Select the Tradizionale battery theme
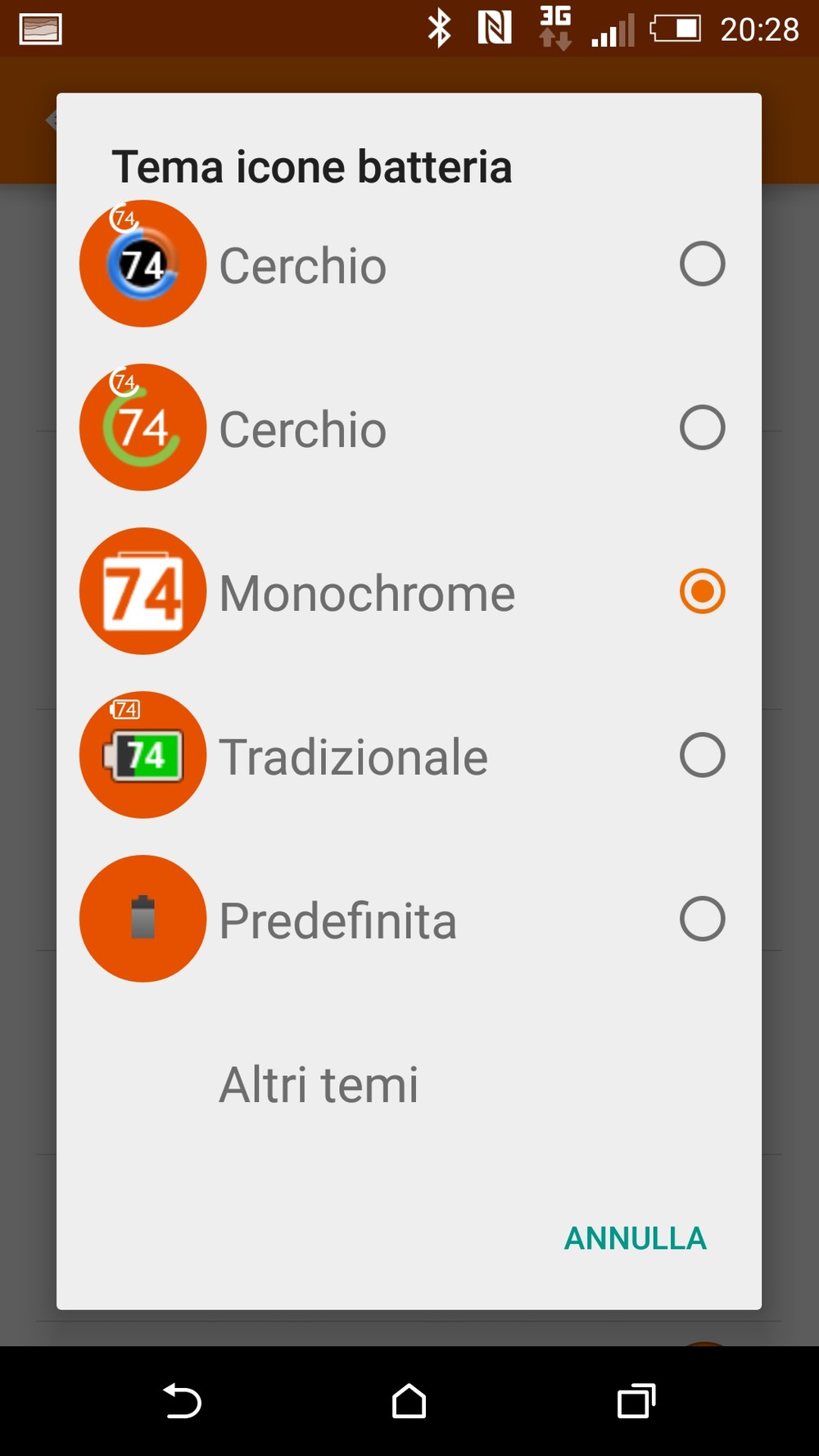The image size is (819, 1456). [x=409, y=756]
